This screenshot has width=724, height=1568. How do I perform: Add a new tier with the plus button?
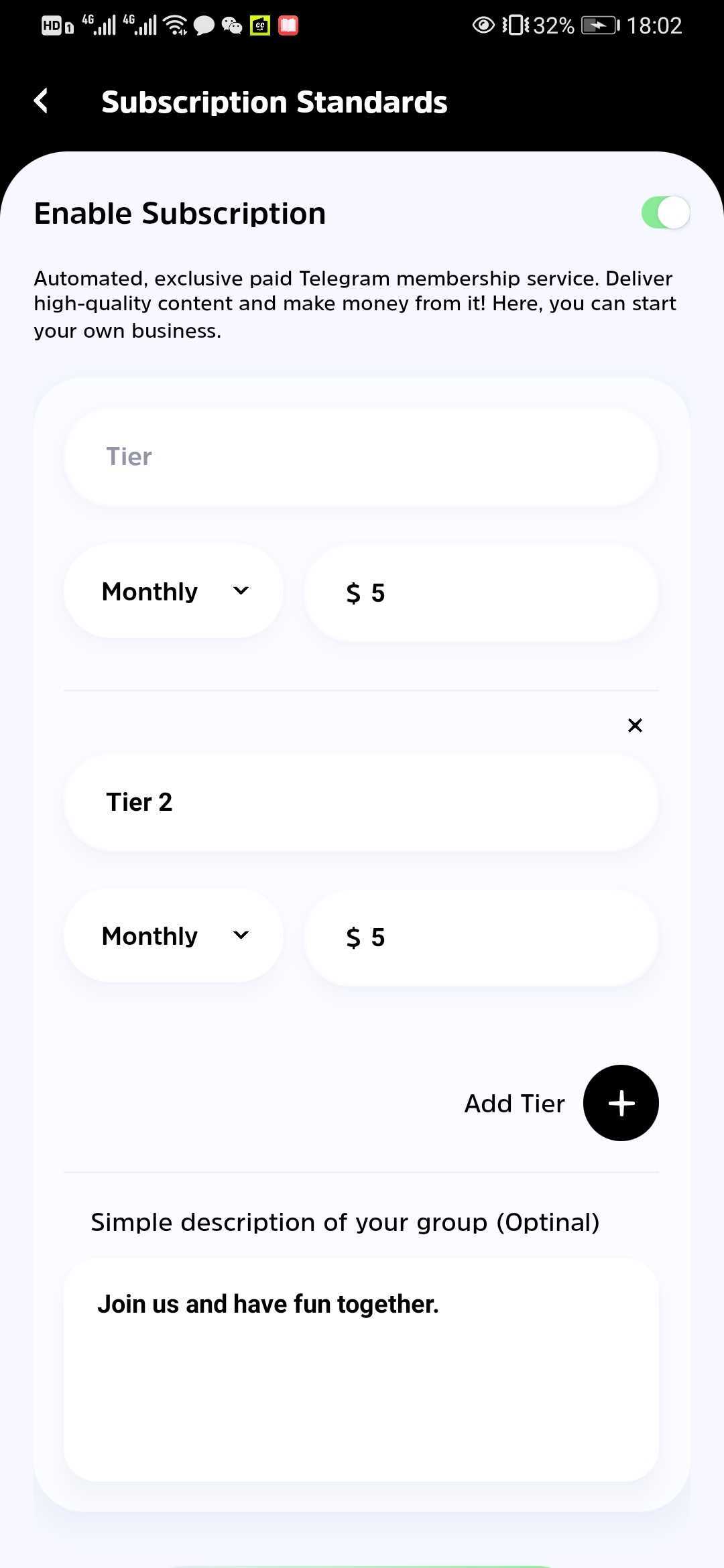click(x=621, y=1103)
